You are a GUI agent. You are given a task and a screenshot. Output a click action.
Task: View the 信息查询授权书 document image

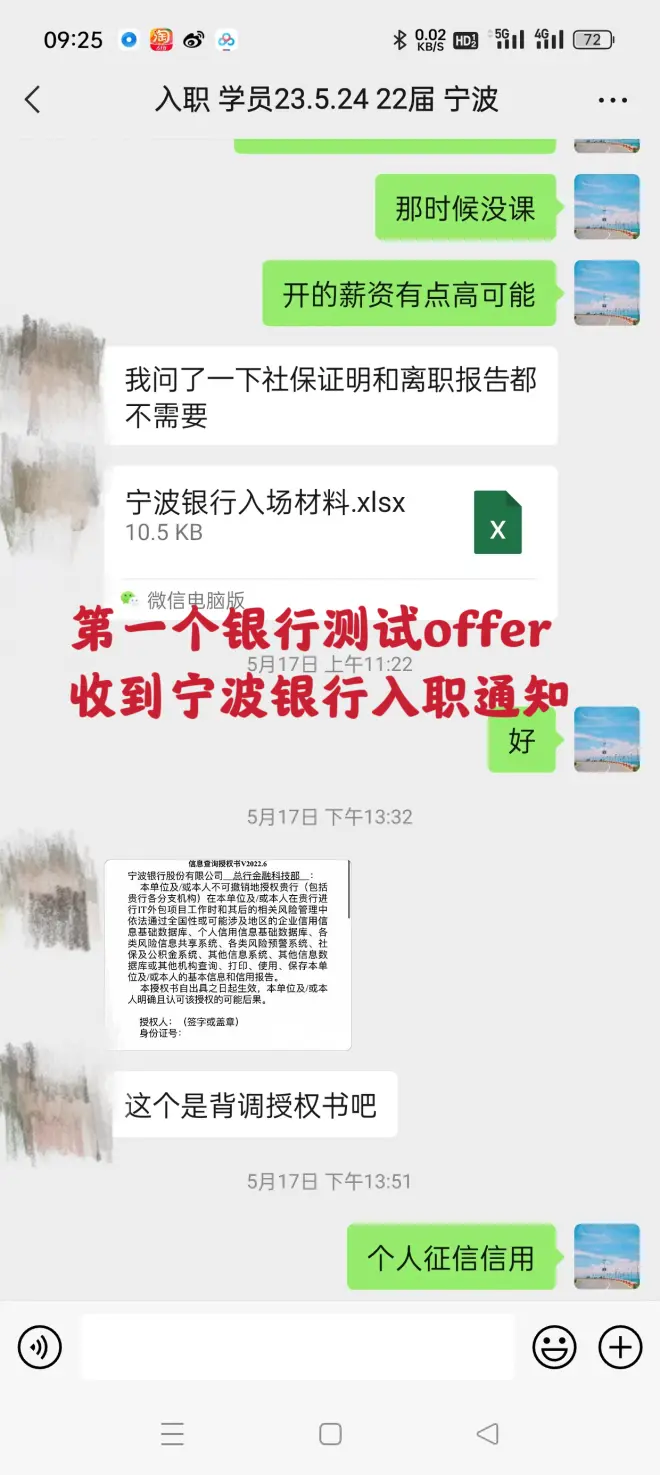click(x=228, y=954)
